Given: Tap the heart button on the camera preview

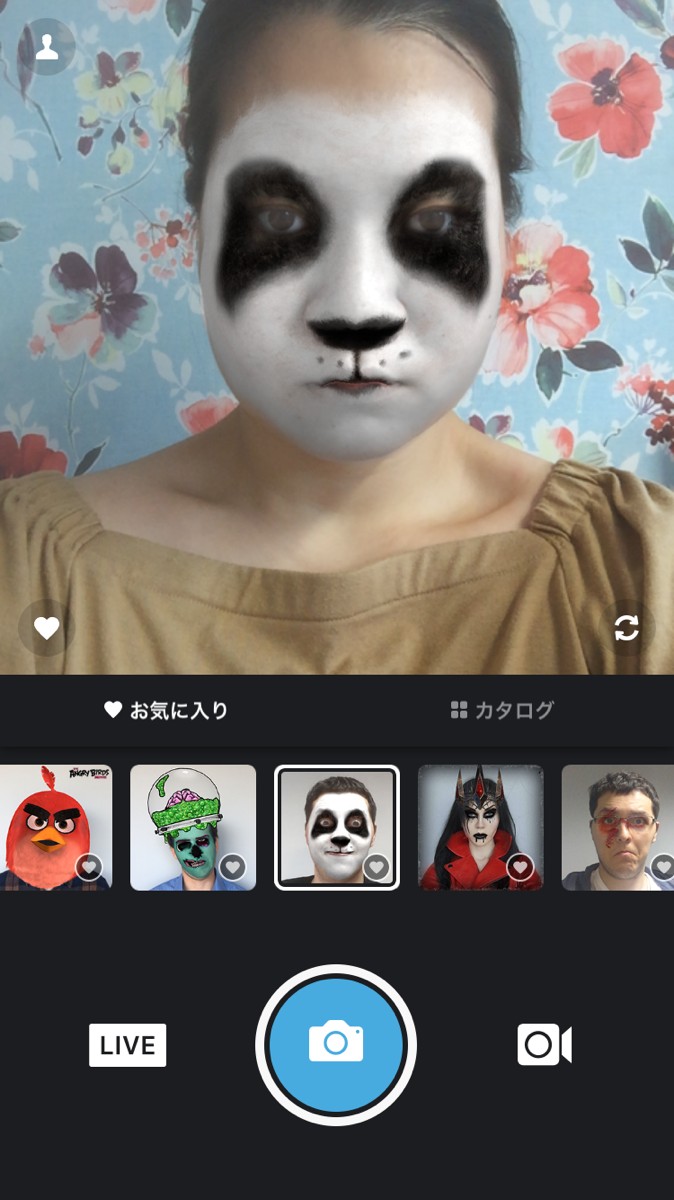Looking at the screenshot, I should pyautogui.click(x=46, y=628).
